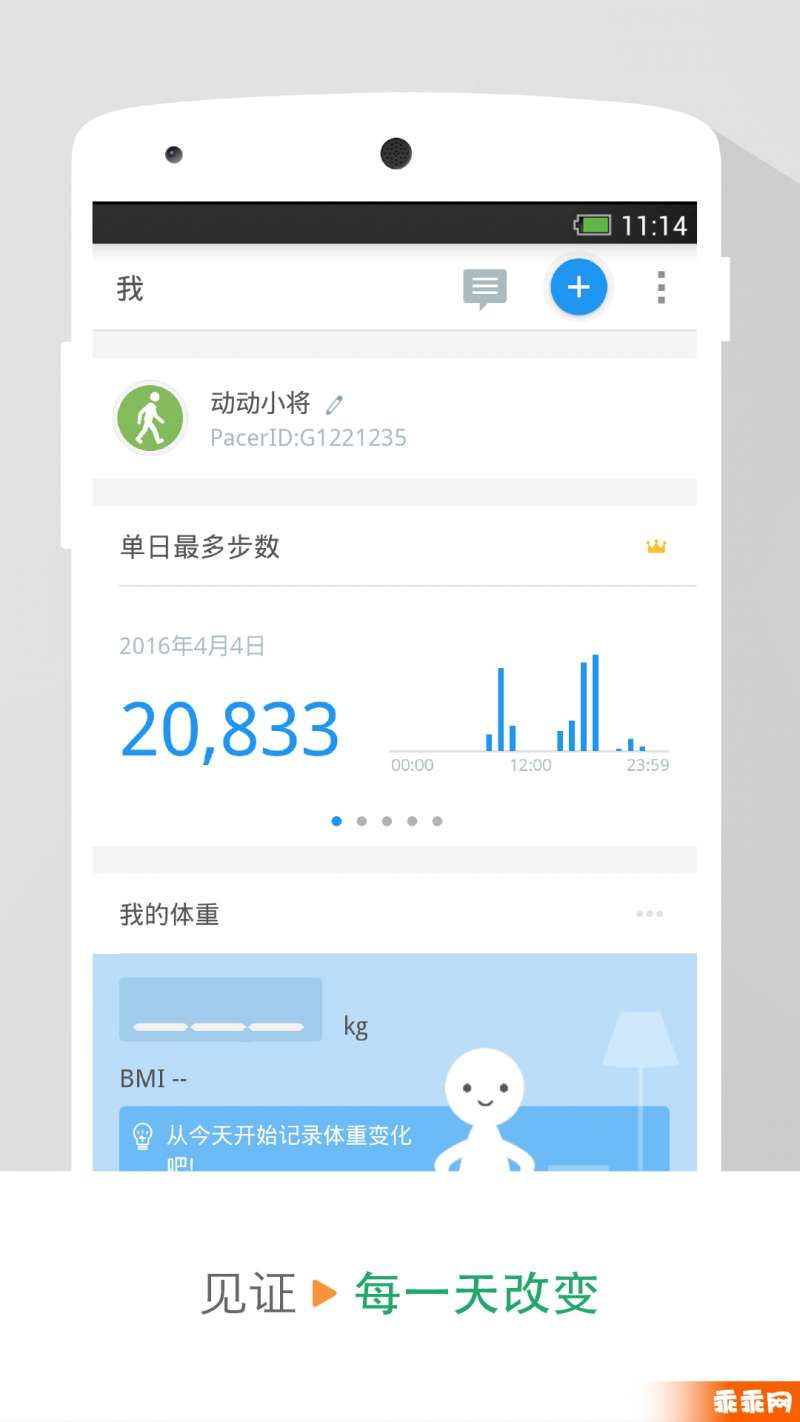Tap the tallest bar in the step chart
The height and width of the screenshot is (1422, 800).
597,700
